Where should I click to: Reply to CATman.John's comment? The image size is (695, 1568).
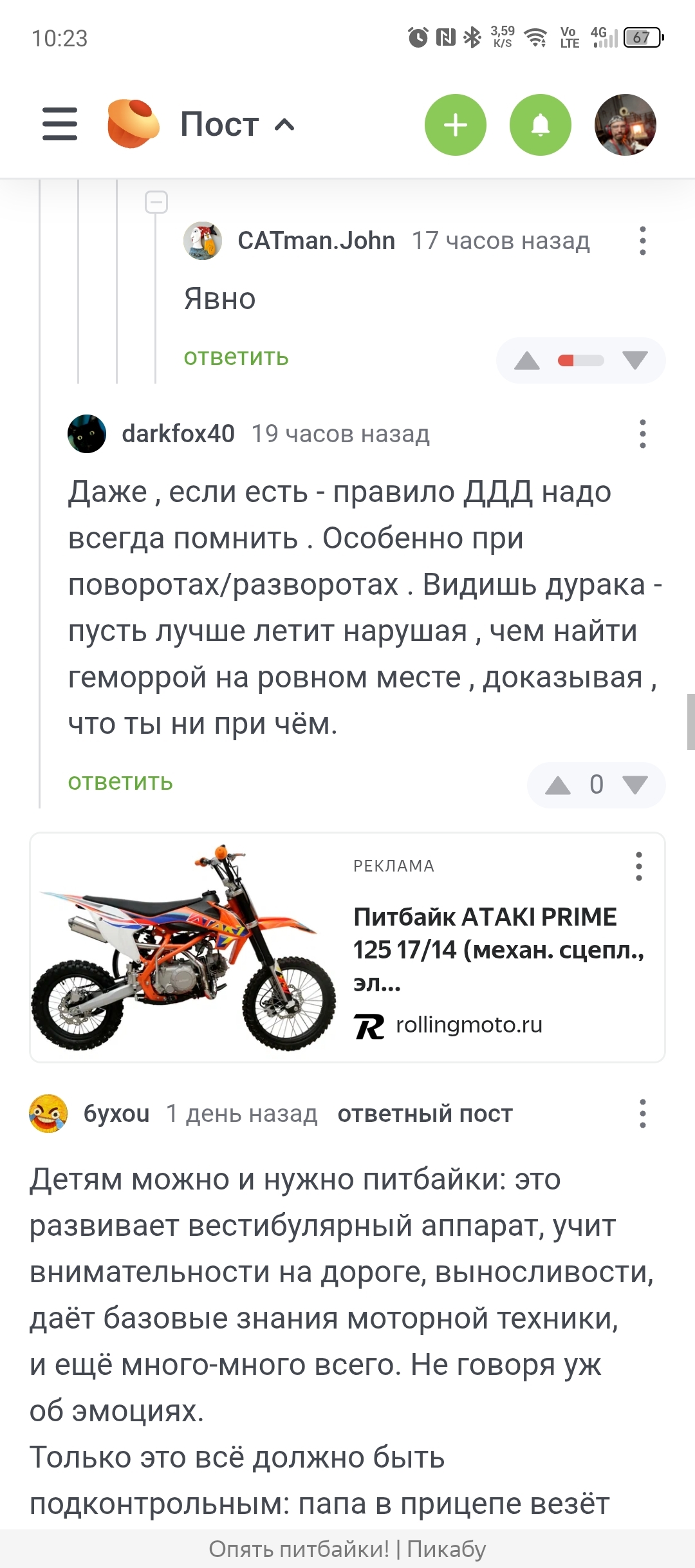(236, 357)
